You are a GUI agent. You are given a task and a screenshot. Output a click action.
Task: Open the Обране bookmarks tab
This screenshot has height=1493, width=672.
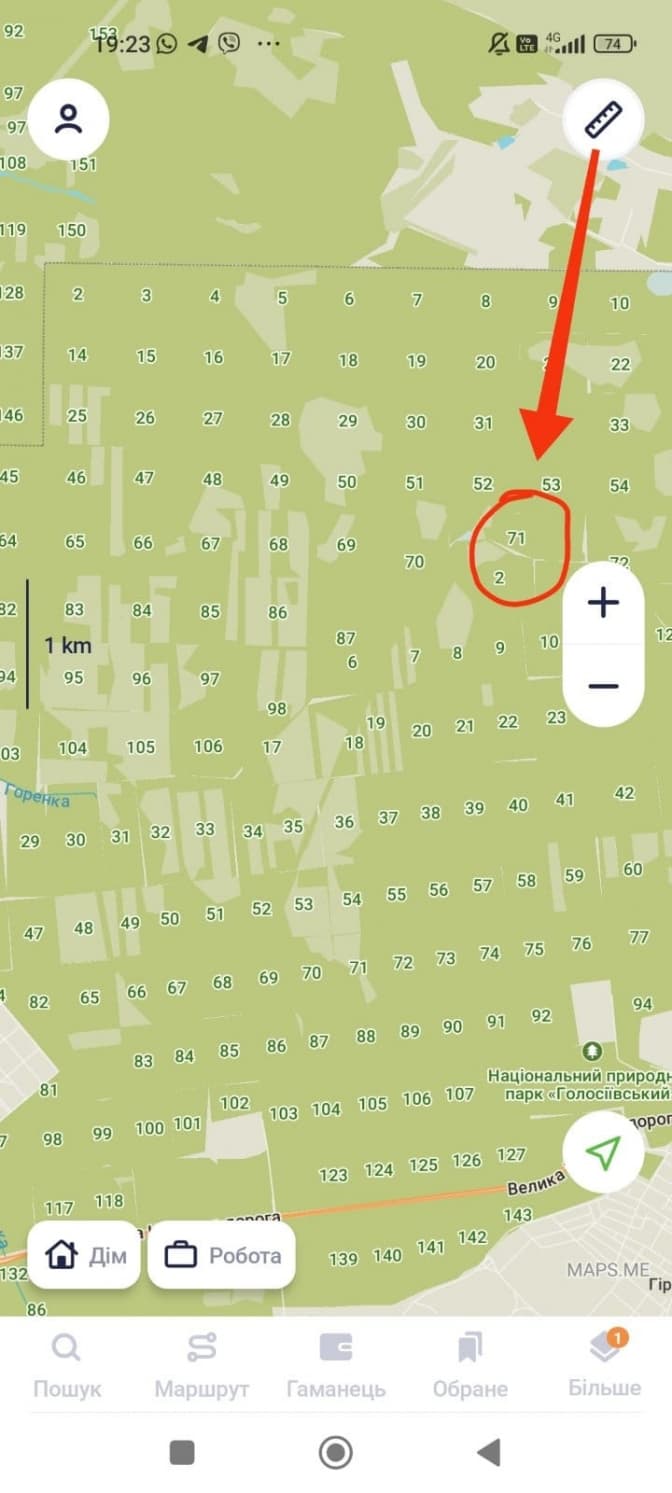tap(470, 1364)
